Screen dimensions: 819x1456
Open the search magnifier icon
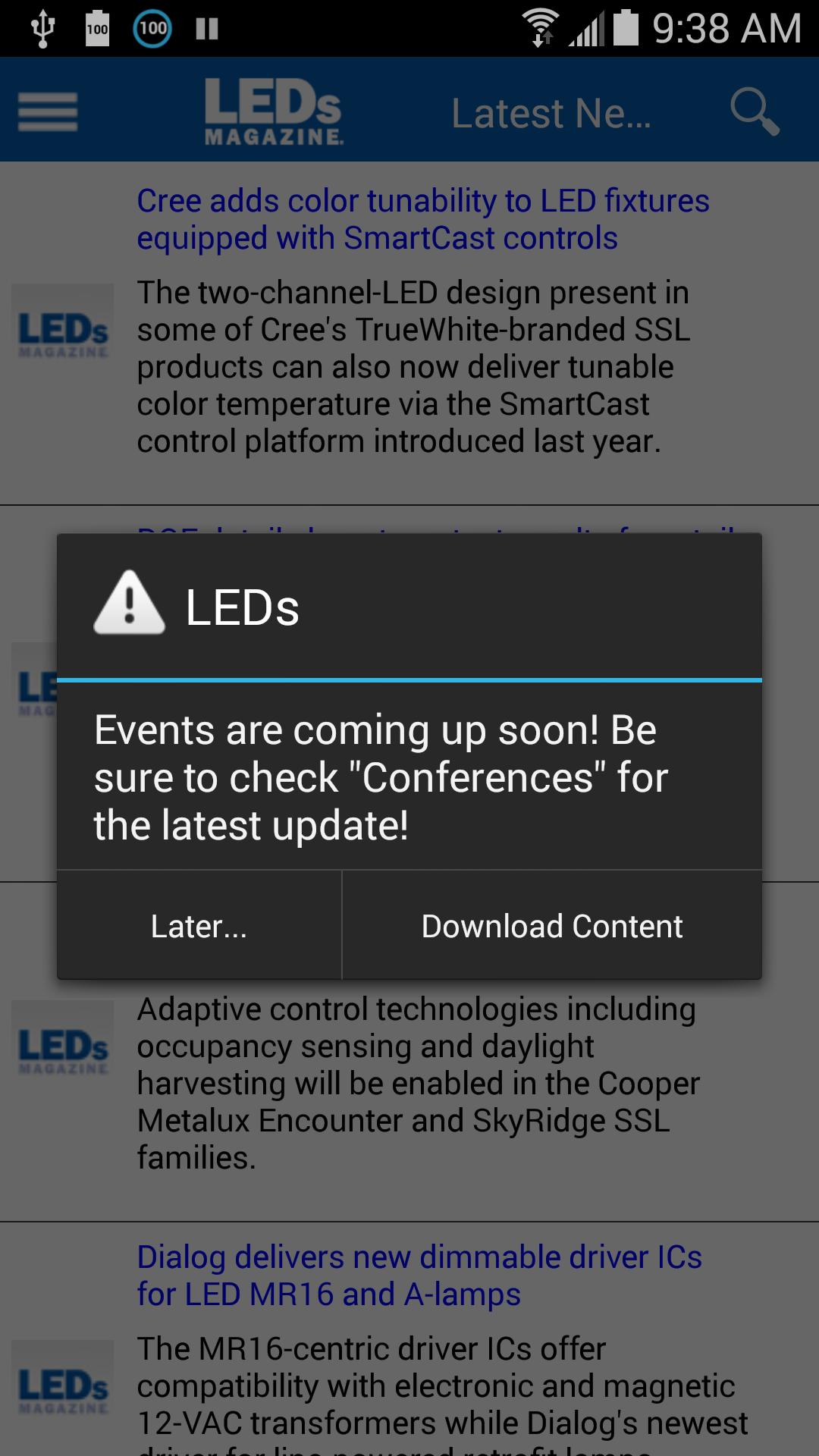754,112
